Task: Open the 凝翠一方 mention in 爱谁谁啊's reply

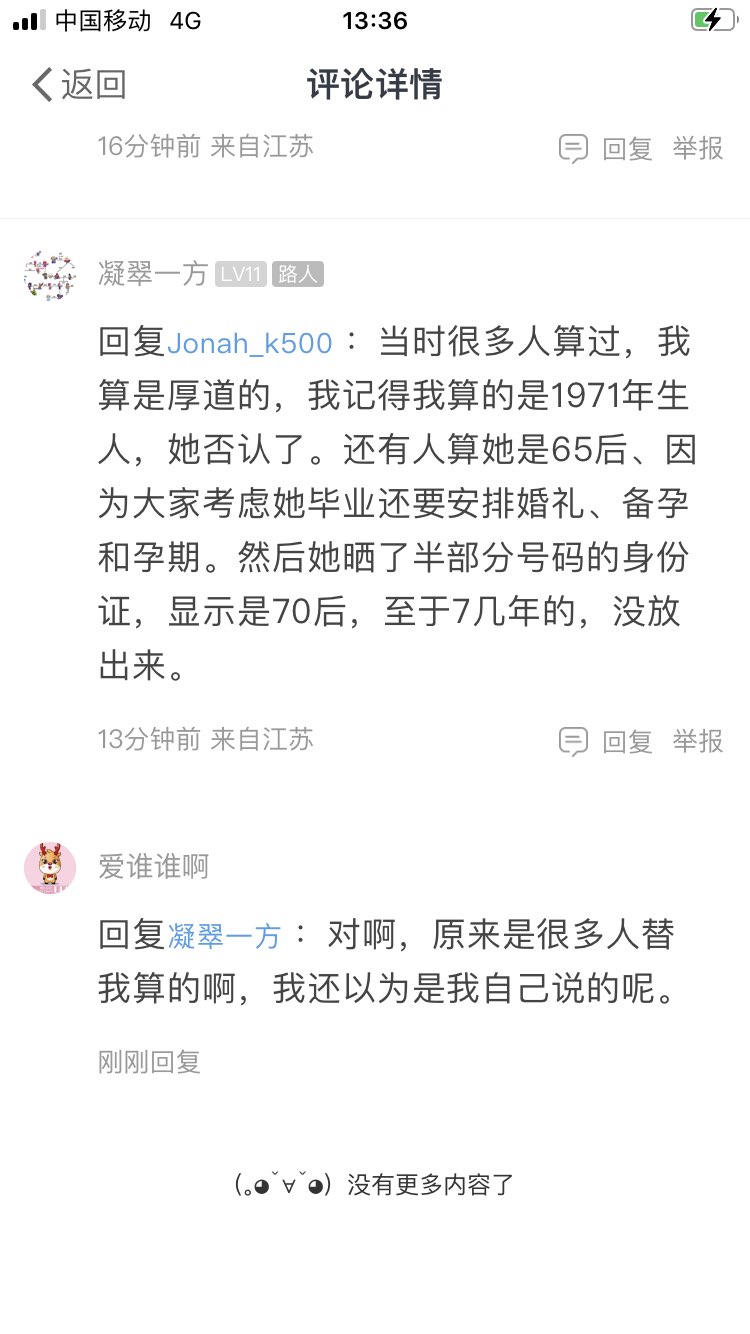Action: pyautogui.click(x=224, y=935)
